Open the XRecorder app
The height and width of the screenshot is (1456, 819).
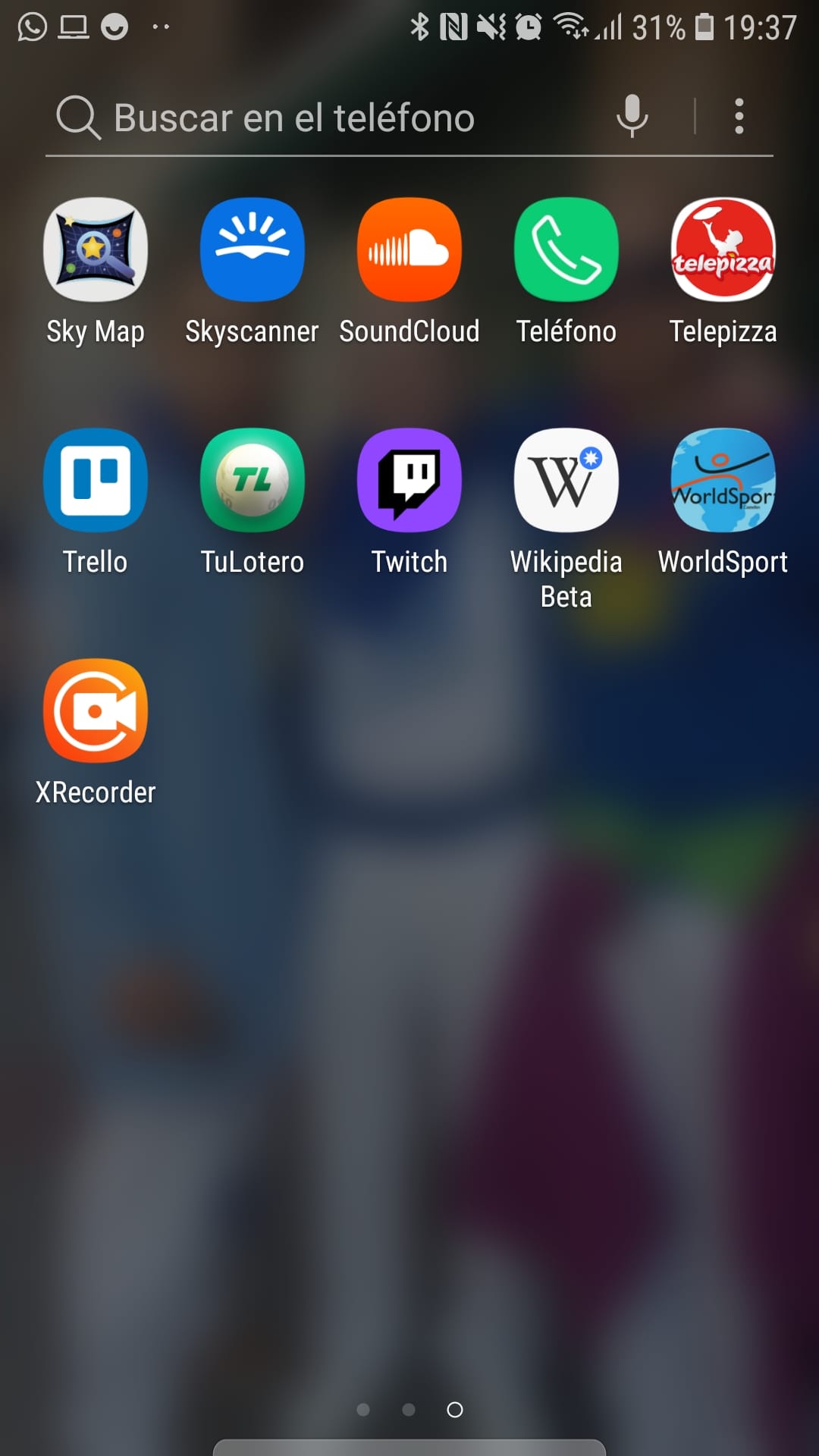tap(96, 711)
